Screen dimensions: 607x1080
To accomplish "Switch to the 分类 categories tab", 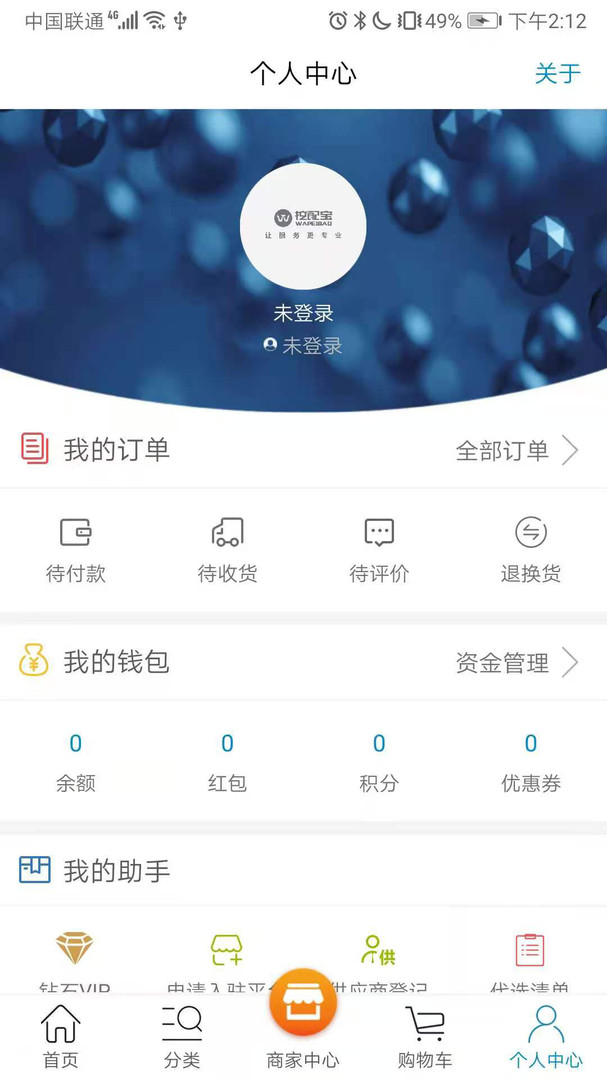I will [x=182, y=1037].
